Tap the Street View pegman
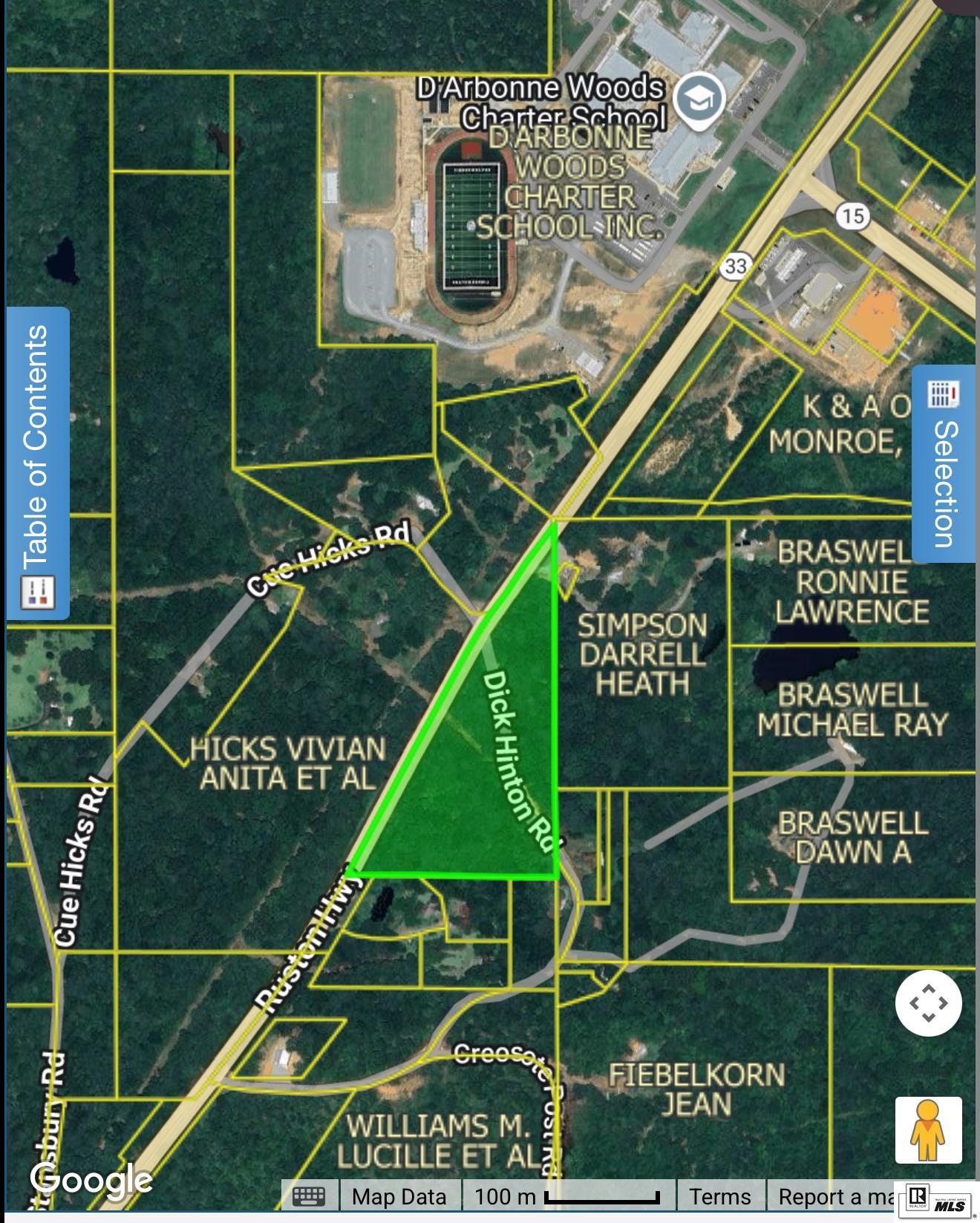The height and width of the screenshot is (1223, 980). point(928,1129)
